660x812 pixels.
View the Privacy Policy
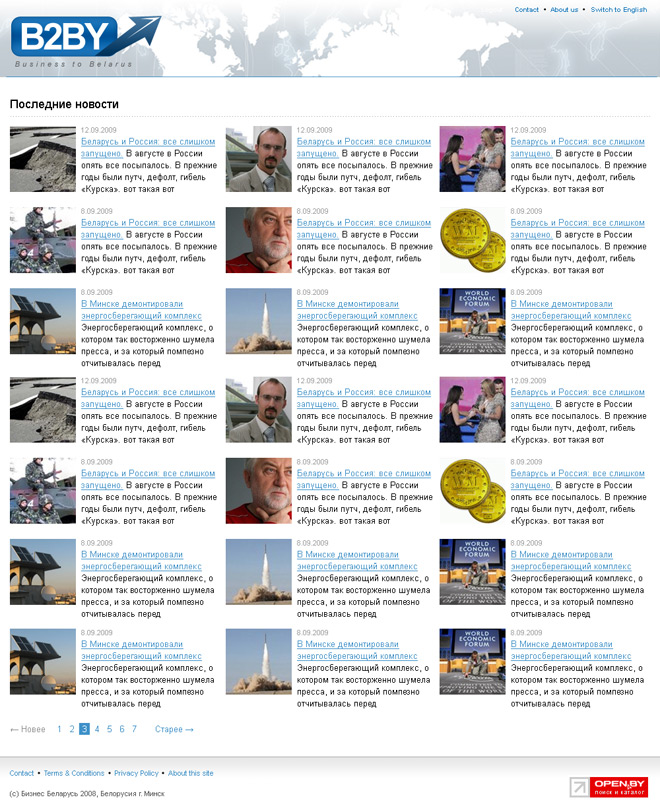pyautogui.click(x=136, y=773)
